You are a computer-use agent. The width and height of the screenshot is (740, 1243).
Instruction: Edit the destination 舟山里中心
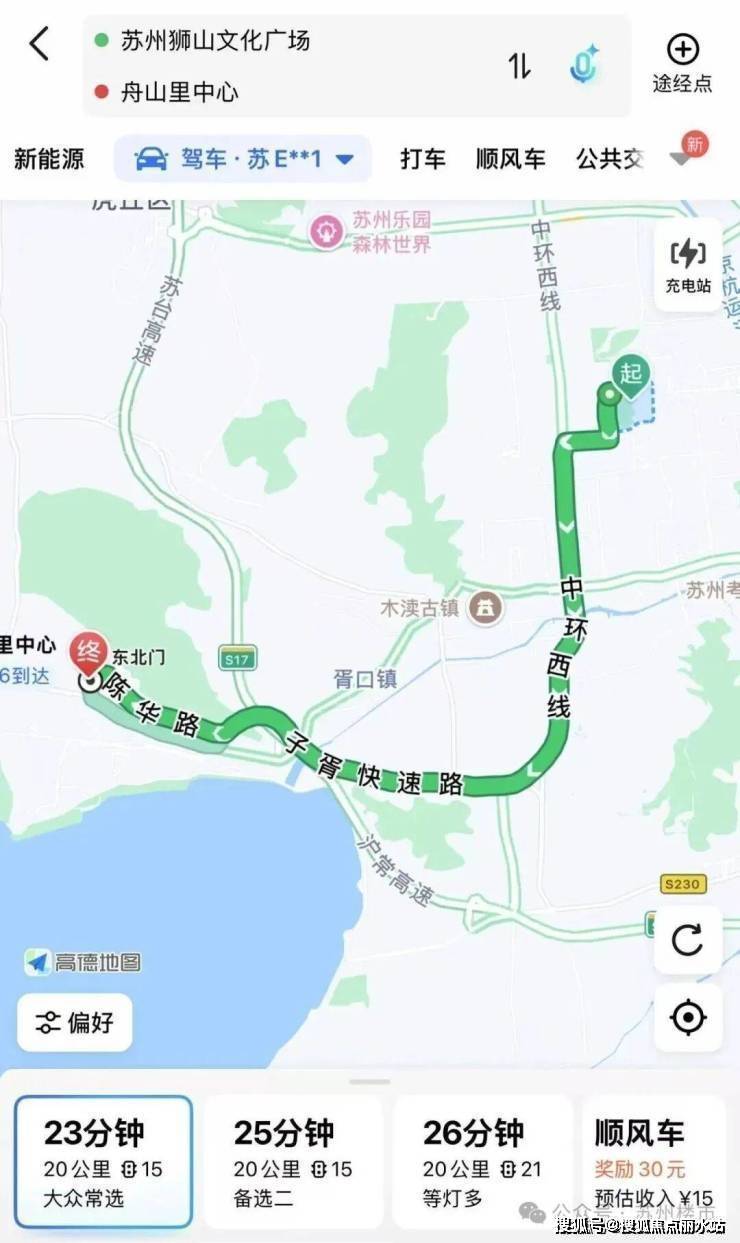click(x=180, y=93)
